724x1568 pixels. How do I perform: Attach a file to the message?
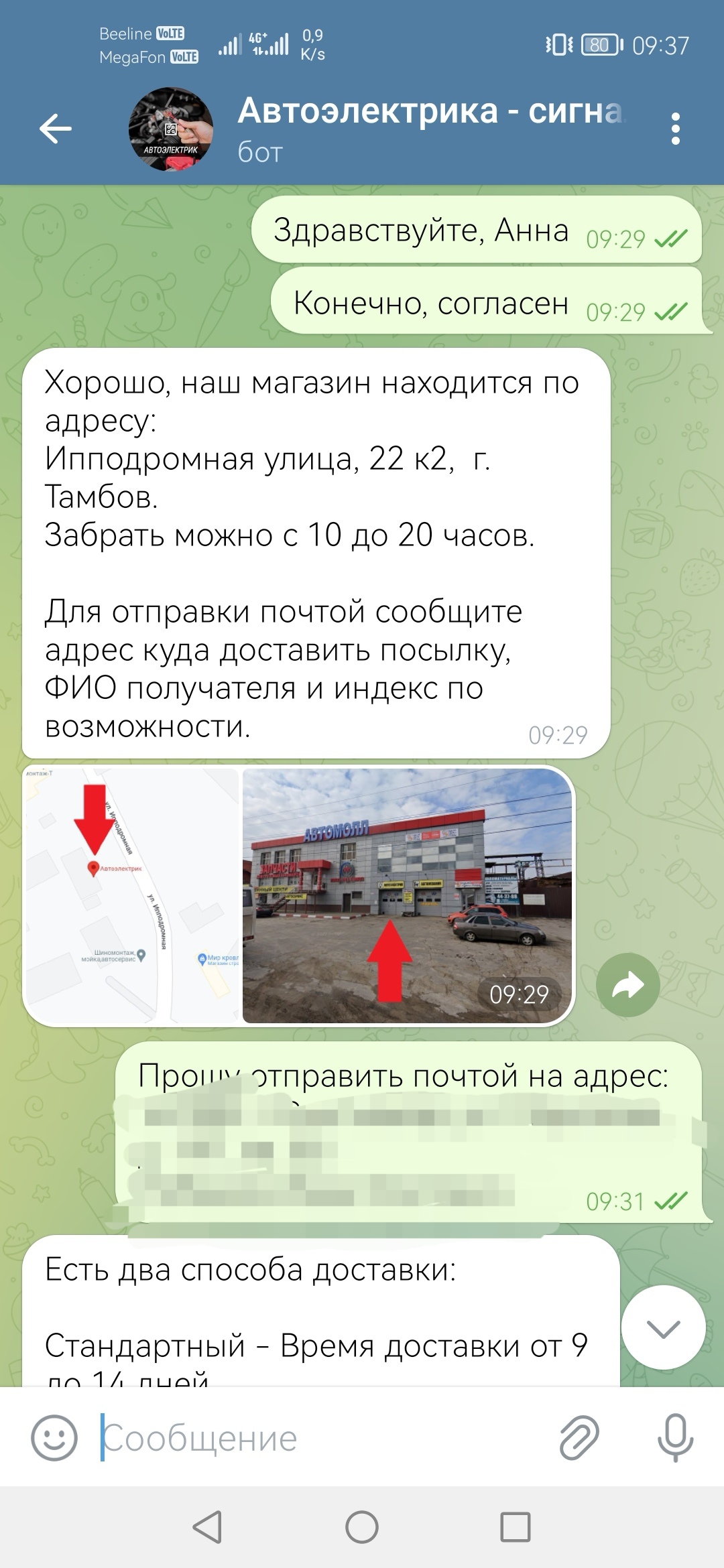[x=579, y=1438]
